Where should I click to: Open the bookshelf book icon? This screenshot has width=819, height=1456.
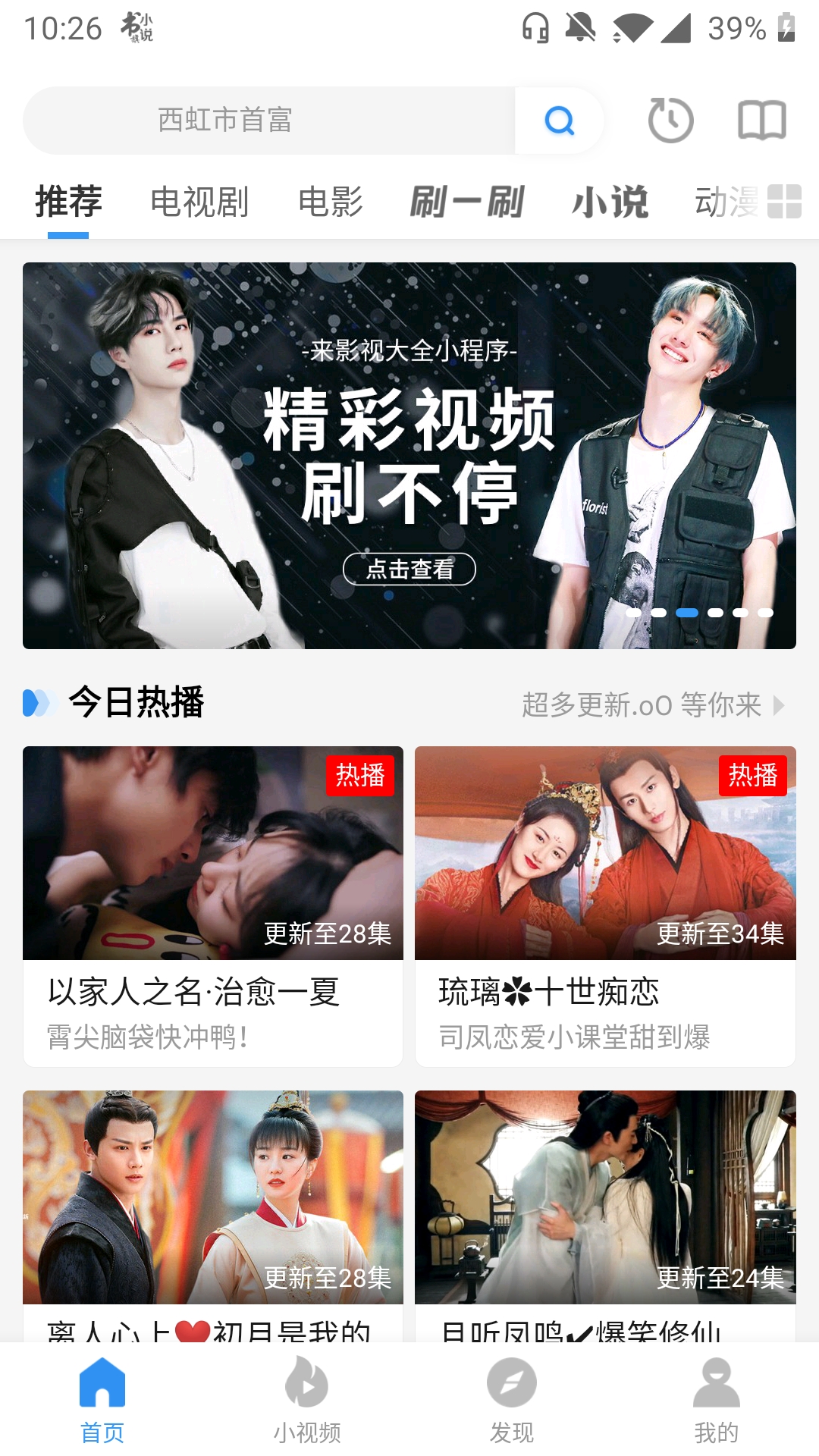[761, 120]
